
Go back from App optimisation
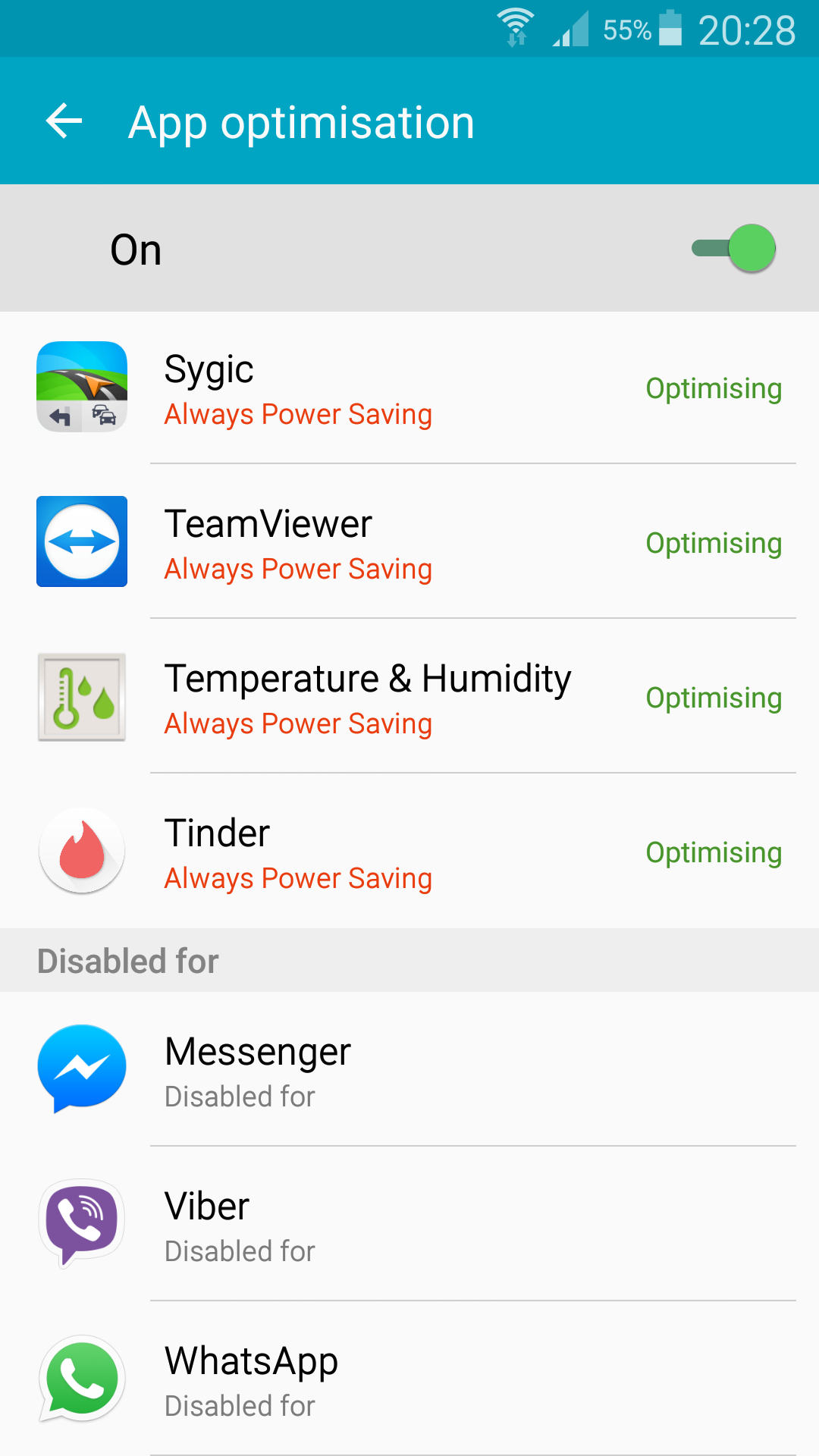[x=64, y=121]
